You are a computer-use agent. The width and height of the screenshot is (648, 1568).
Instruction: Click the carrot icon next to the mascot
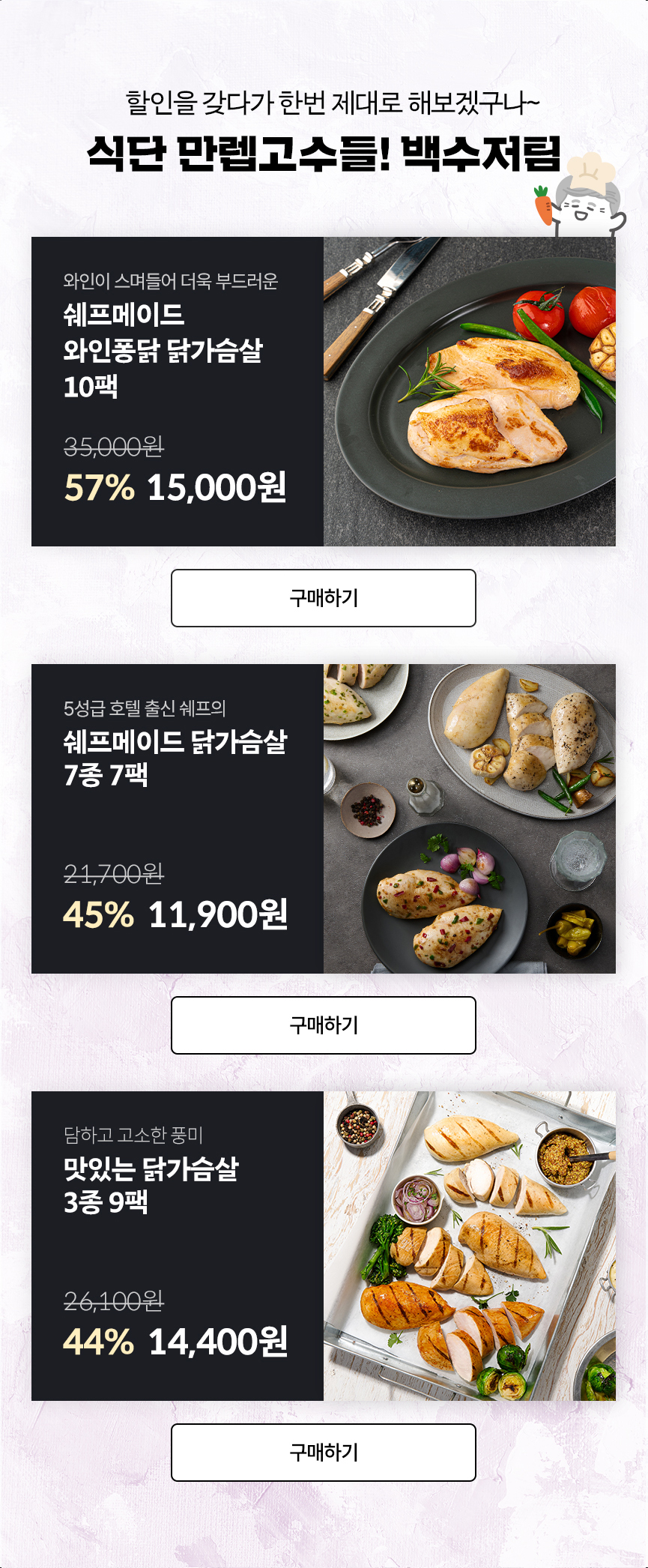542,204
